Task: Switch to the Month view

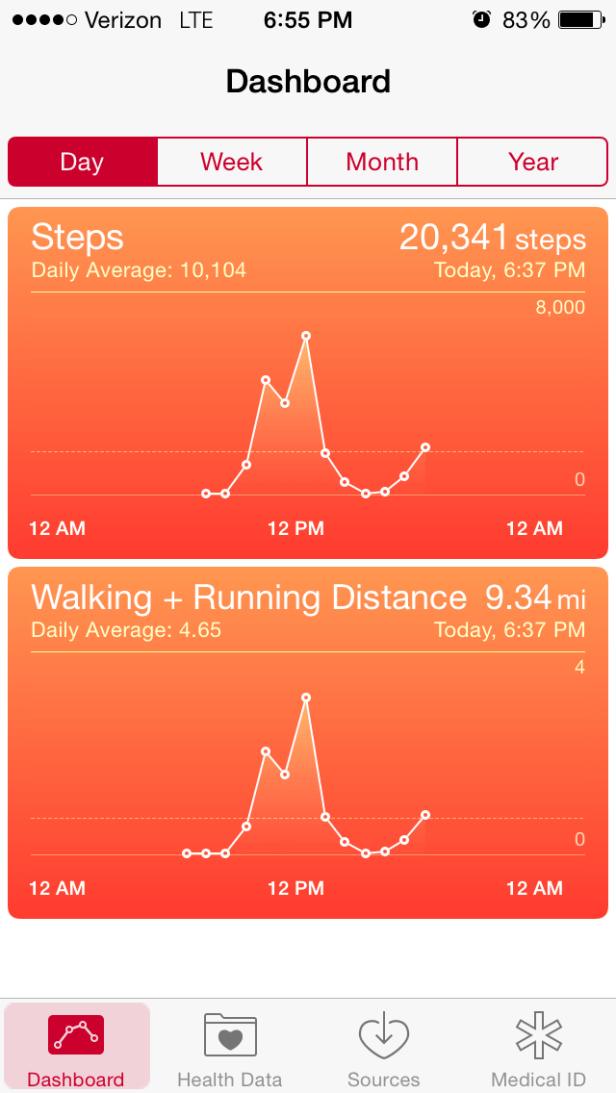Action: point(382,162)
